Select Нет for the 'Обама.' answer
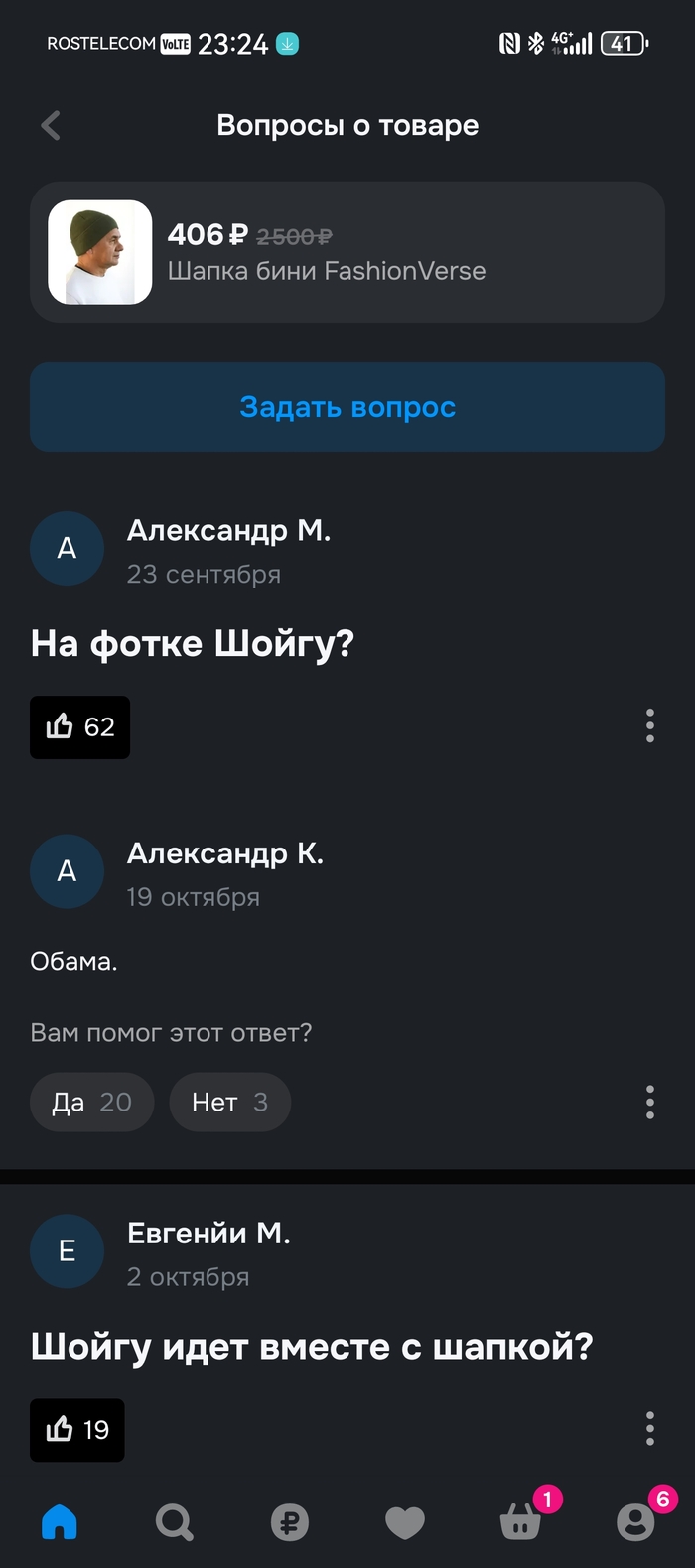 pos(229,1103)
